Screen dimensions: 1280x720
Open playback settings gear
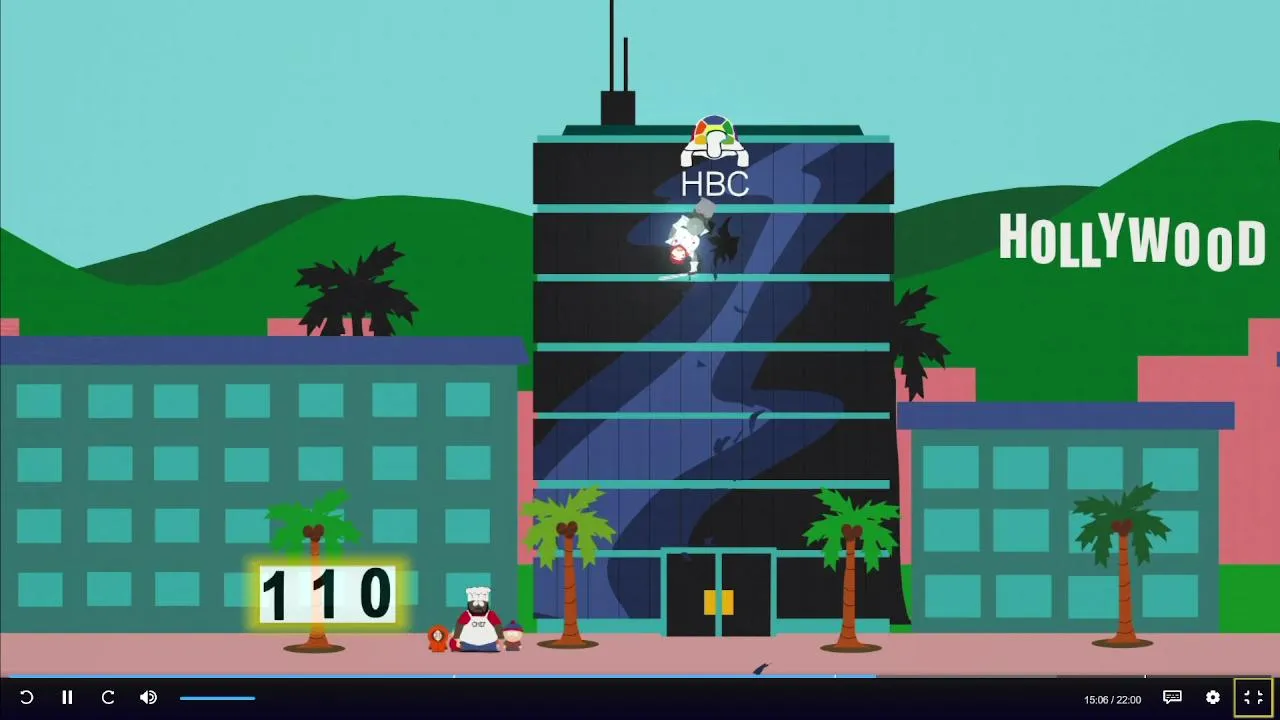point(1213,697)
